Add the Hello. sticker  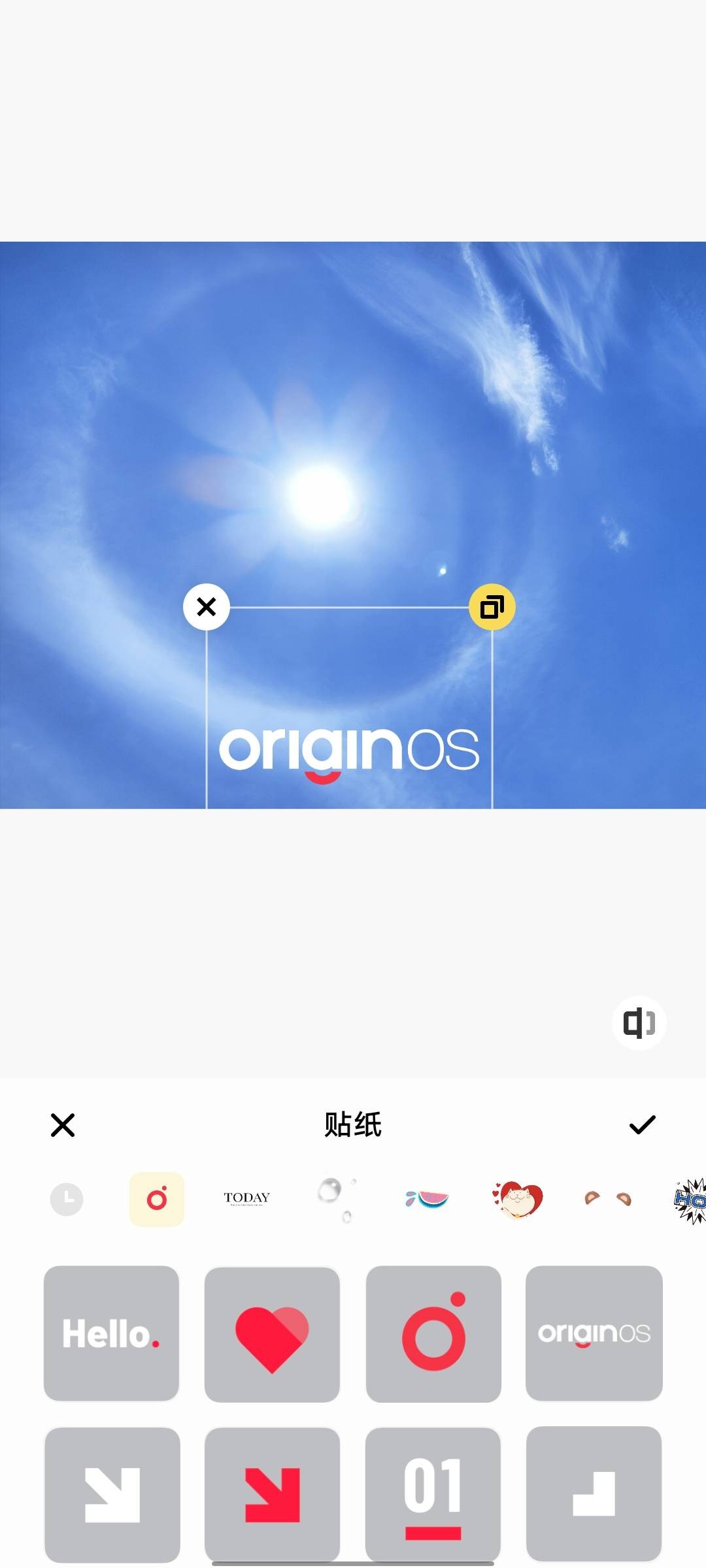111,1333
